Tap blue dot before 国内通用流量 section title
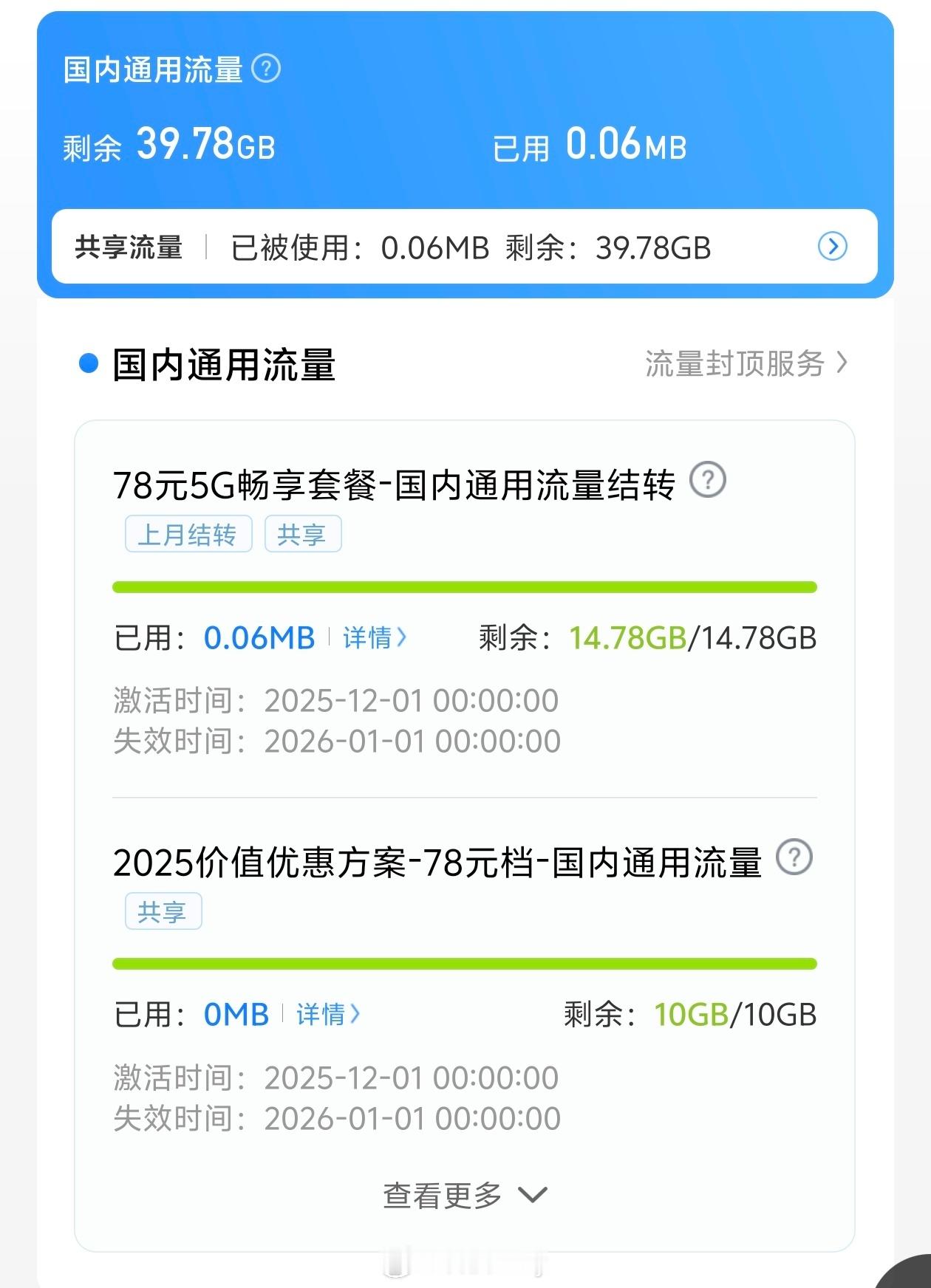Viewport: 931px width, 1288px height. coord(89,362)
